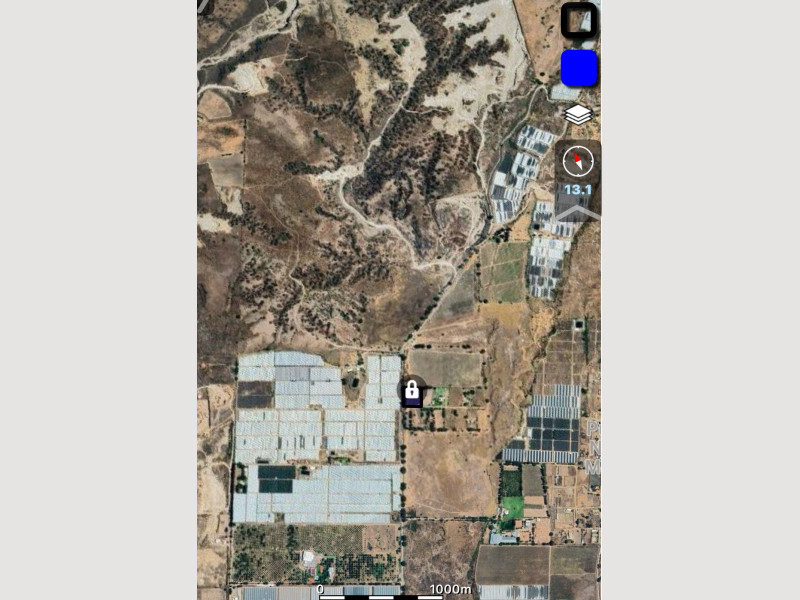Tap the compass to reset map orientation
The width and height of the screenshot is (800, 600).
[578, 161]
